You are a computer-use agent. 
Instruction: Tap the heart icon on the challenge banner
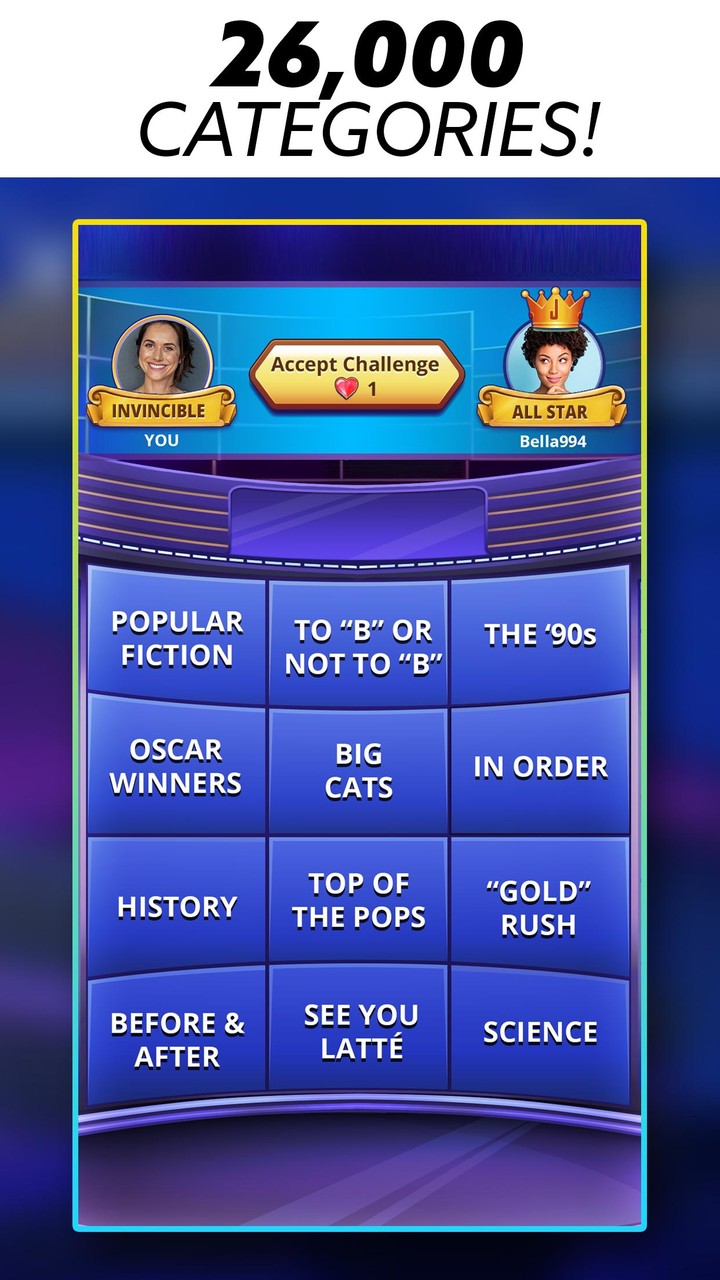click(x=345, y=390)
